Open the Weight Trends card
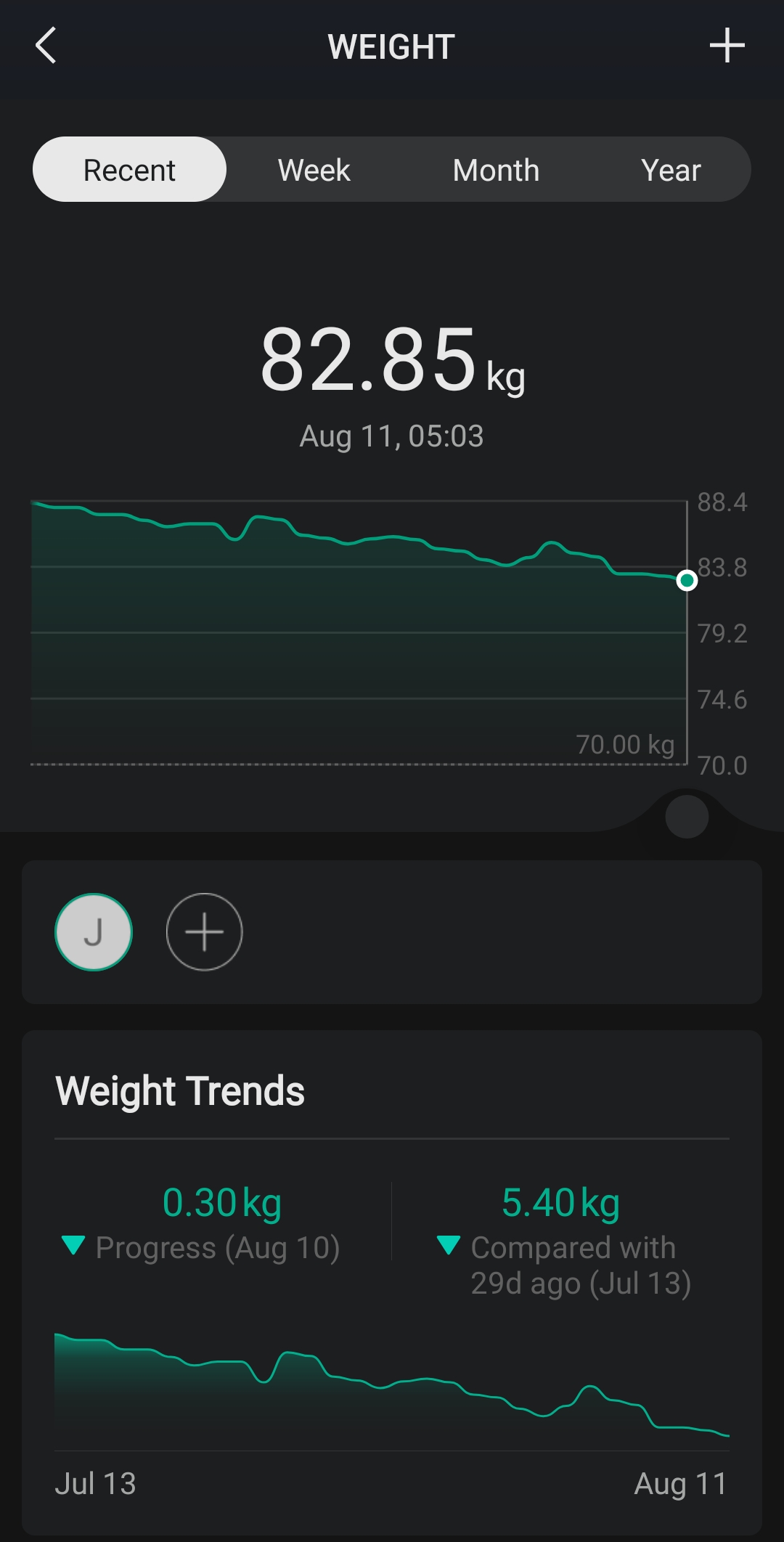Screen dimensions: 784x1542 [x=392, y=1281]
